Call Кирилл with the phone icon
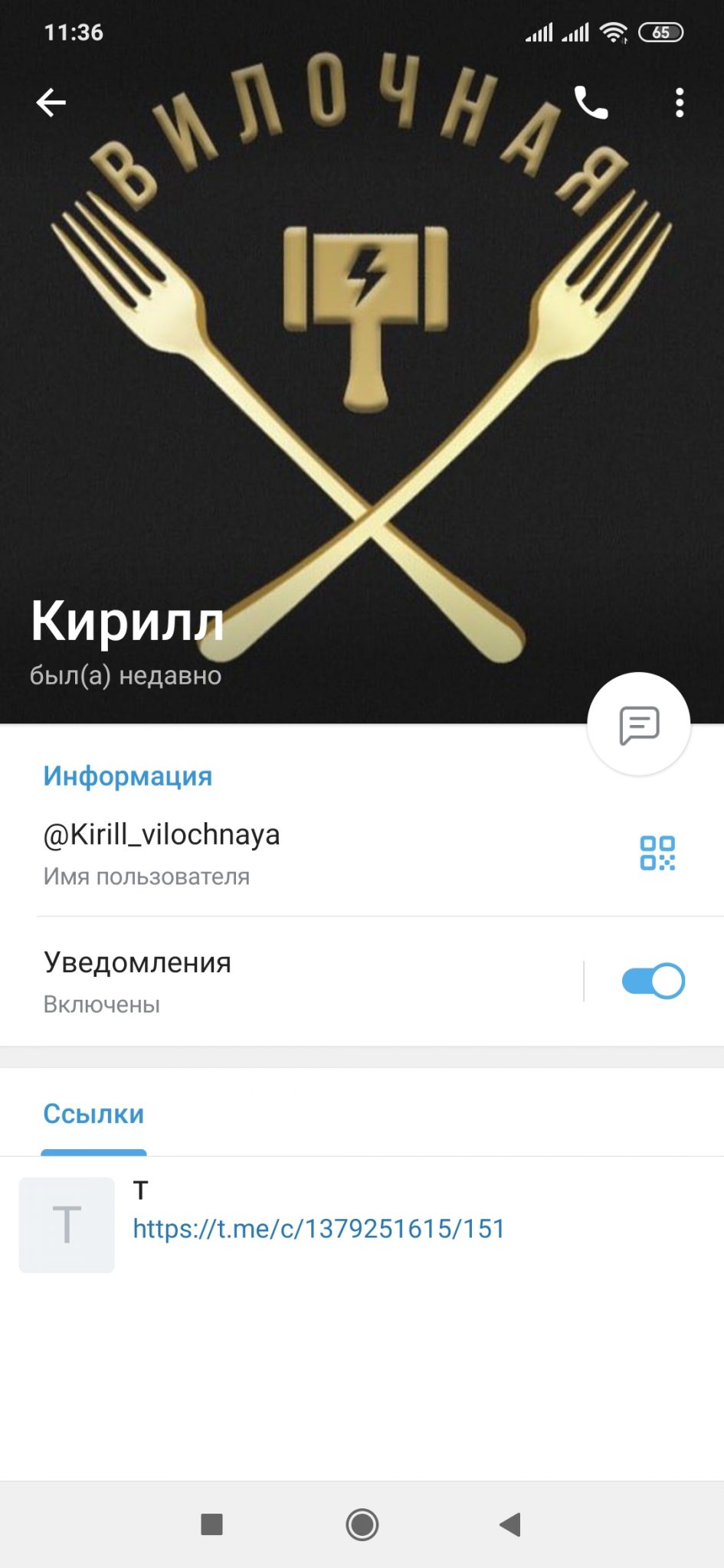The width and height of the screenshot is (724, 1568). pyautogui.click(x=591, y=103)
